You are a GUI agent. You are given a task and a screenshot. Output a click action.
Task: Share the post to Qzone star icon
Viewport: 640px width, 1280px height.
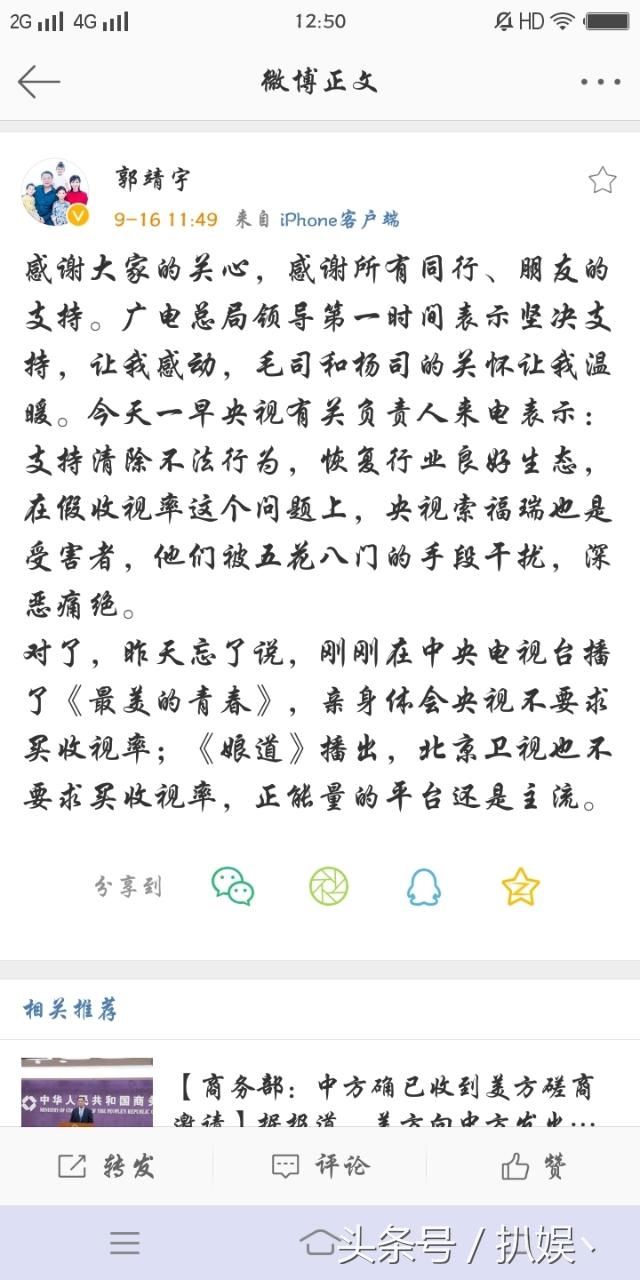tap(520, 886)
